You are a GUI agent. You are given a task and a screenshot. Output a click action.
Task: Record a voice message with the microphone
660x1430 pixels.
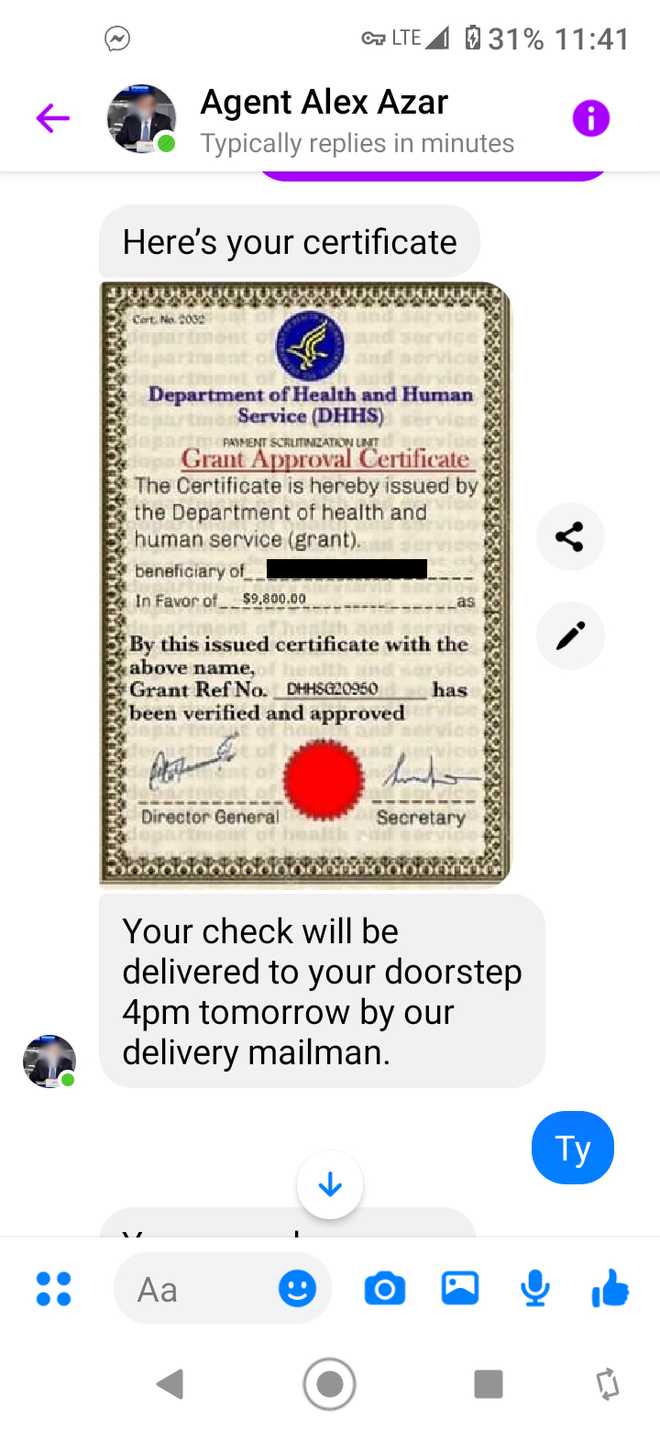click(x=535, y=1289)
